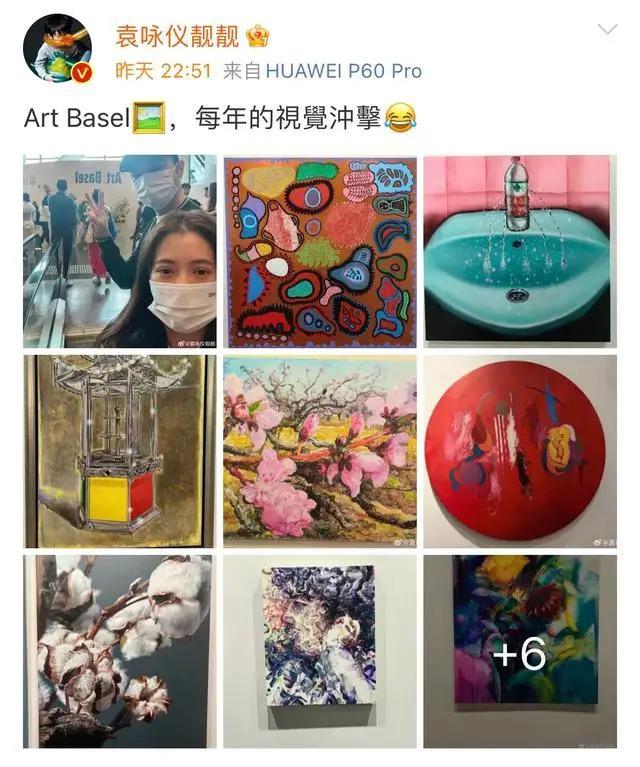The image size is (640, 767).
Task: Open 袁咏仪靓靓's profile avatar
Action: click(57, 48)
